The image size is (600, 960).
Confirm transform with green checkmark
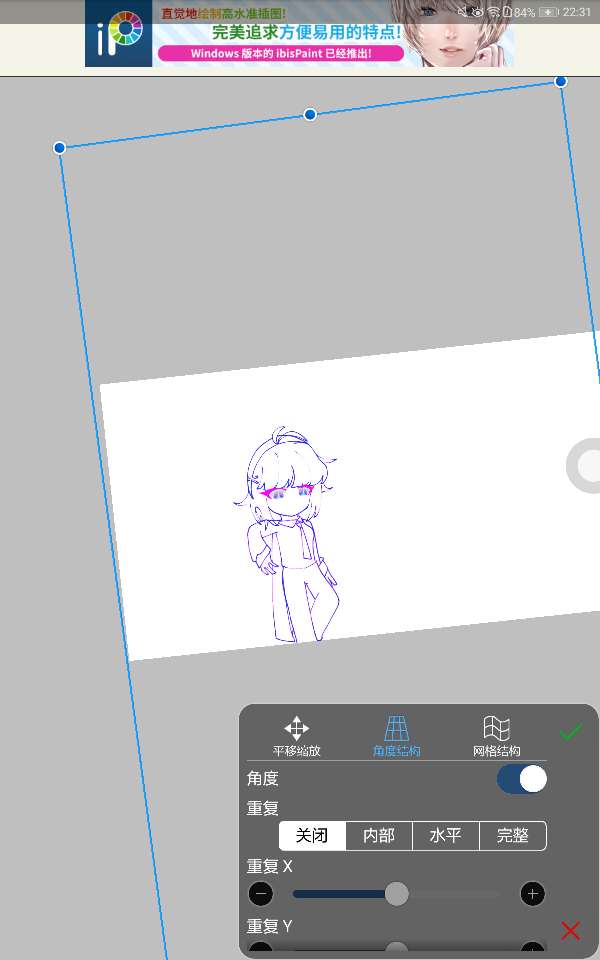coord(571,733)
